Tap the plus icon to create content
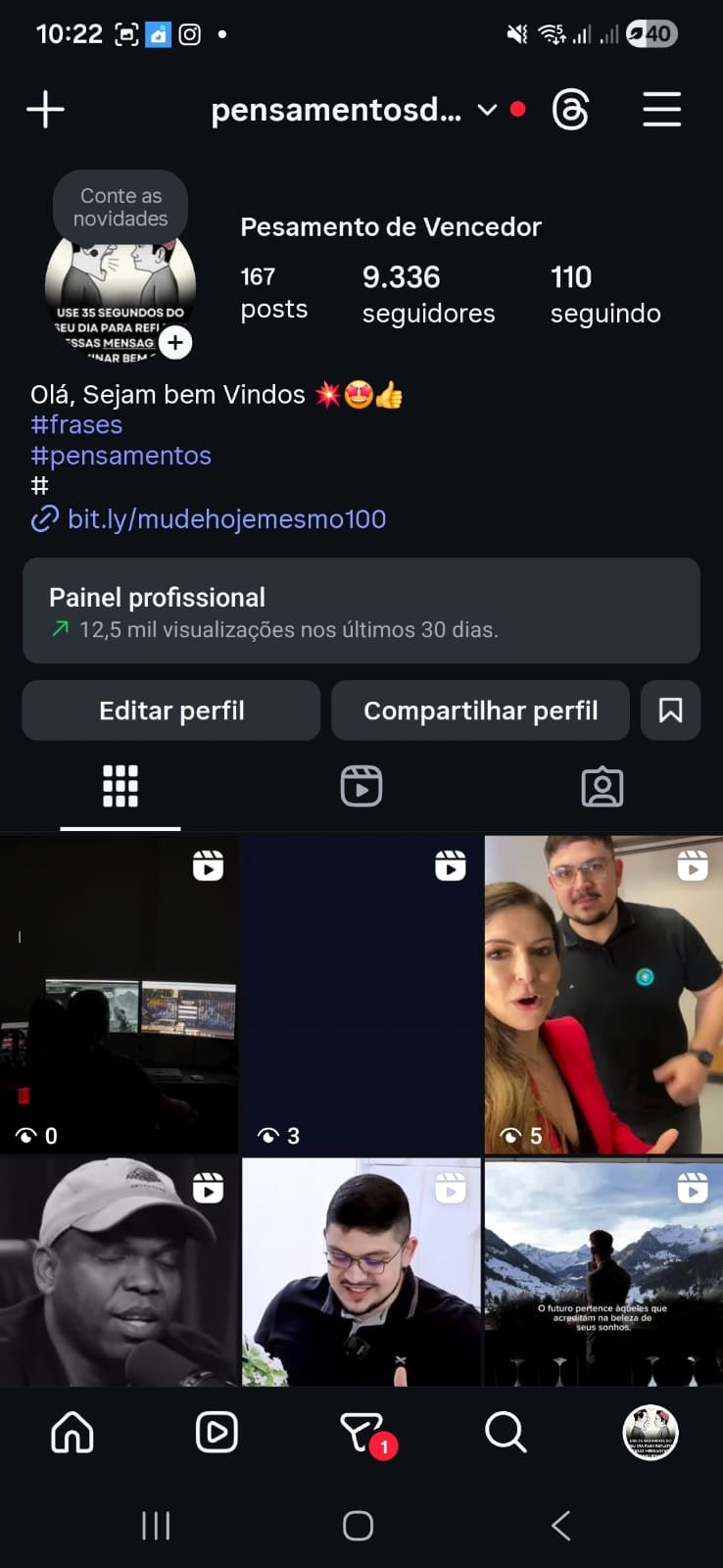This screenshot has height=1568, width=723. pos(45,109)
